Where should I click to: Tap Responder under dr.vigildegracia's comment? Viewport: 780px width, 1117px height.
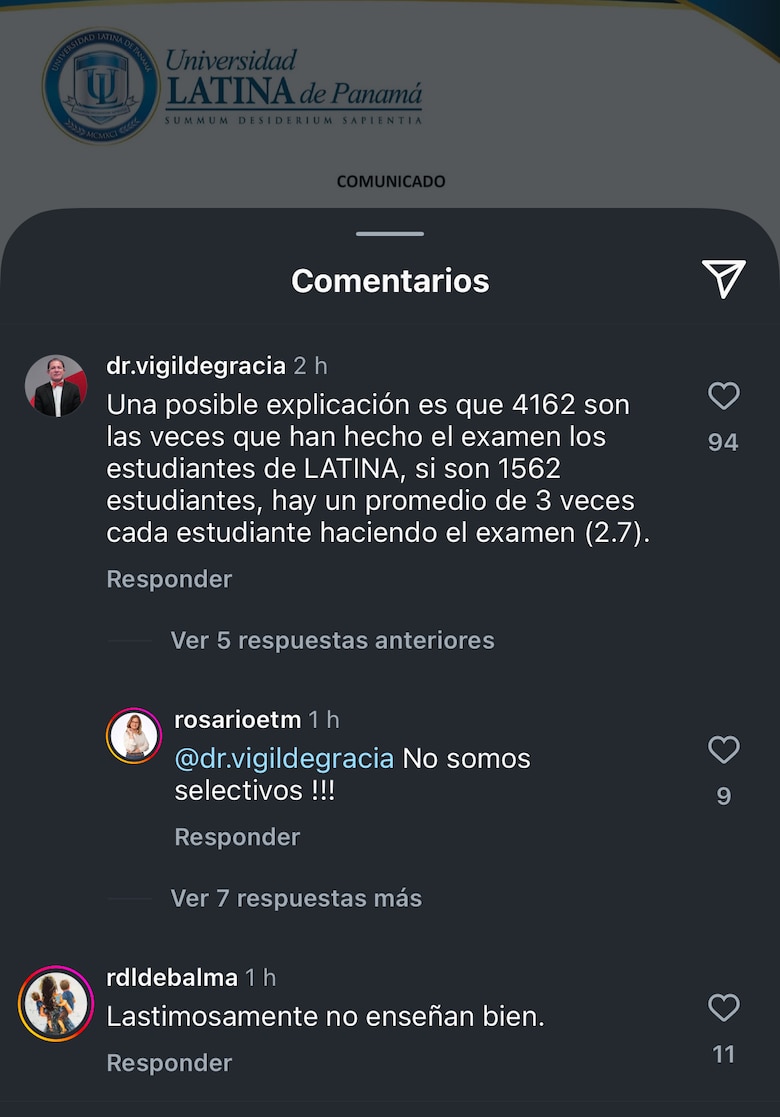(168, 579)
